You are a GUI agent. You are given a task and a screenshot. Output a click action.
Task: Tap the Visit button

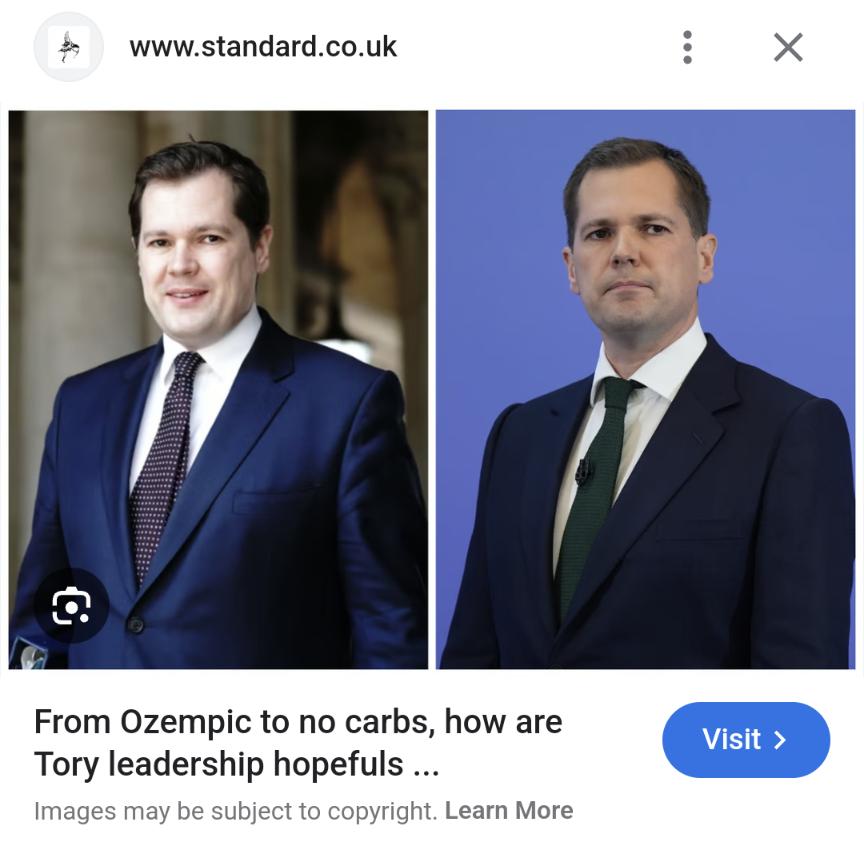[745, 740]
